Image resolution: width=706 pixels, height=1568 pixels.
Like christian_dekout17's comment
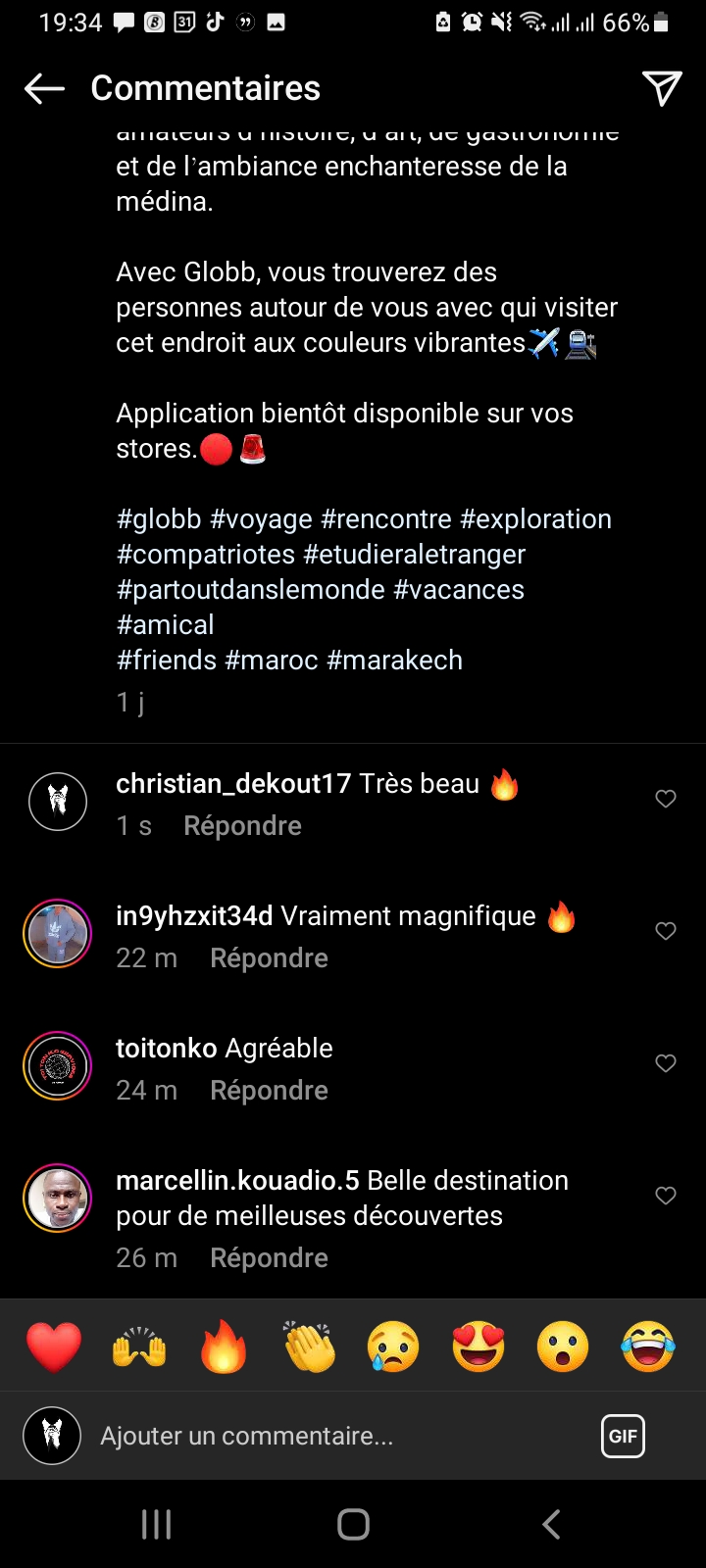pos(666,799)
